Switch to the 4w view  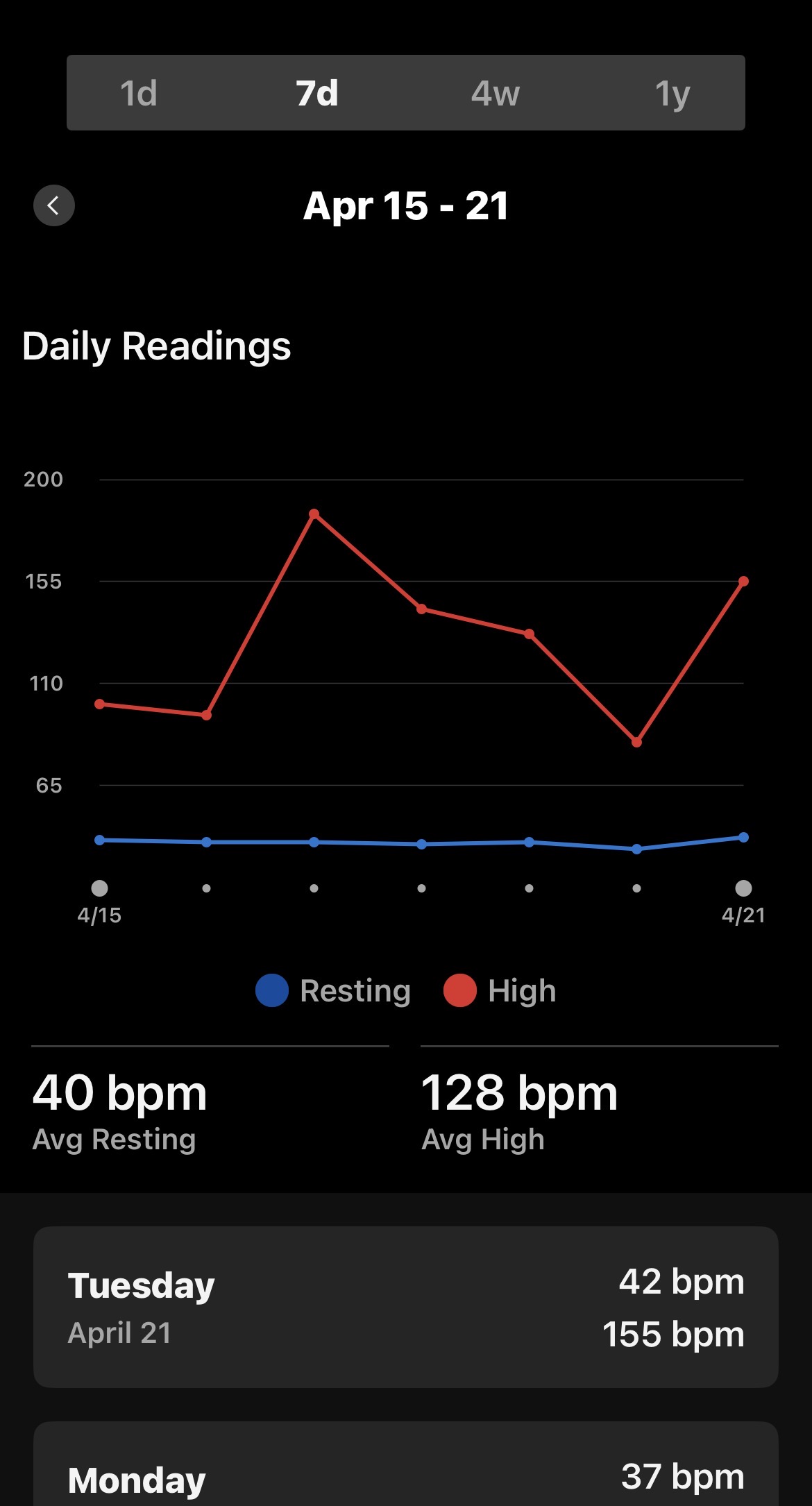pyautogui.click(x=495, y=93)
